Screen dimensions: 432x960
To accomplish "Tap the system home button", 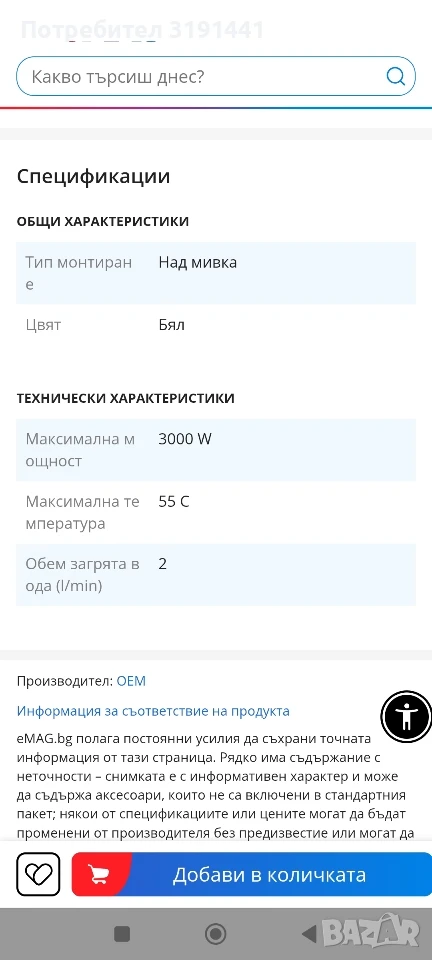I will [215, 934].
